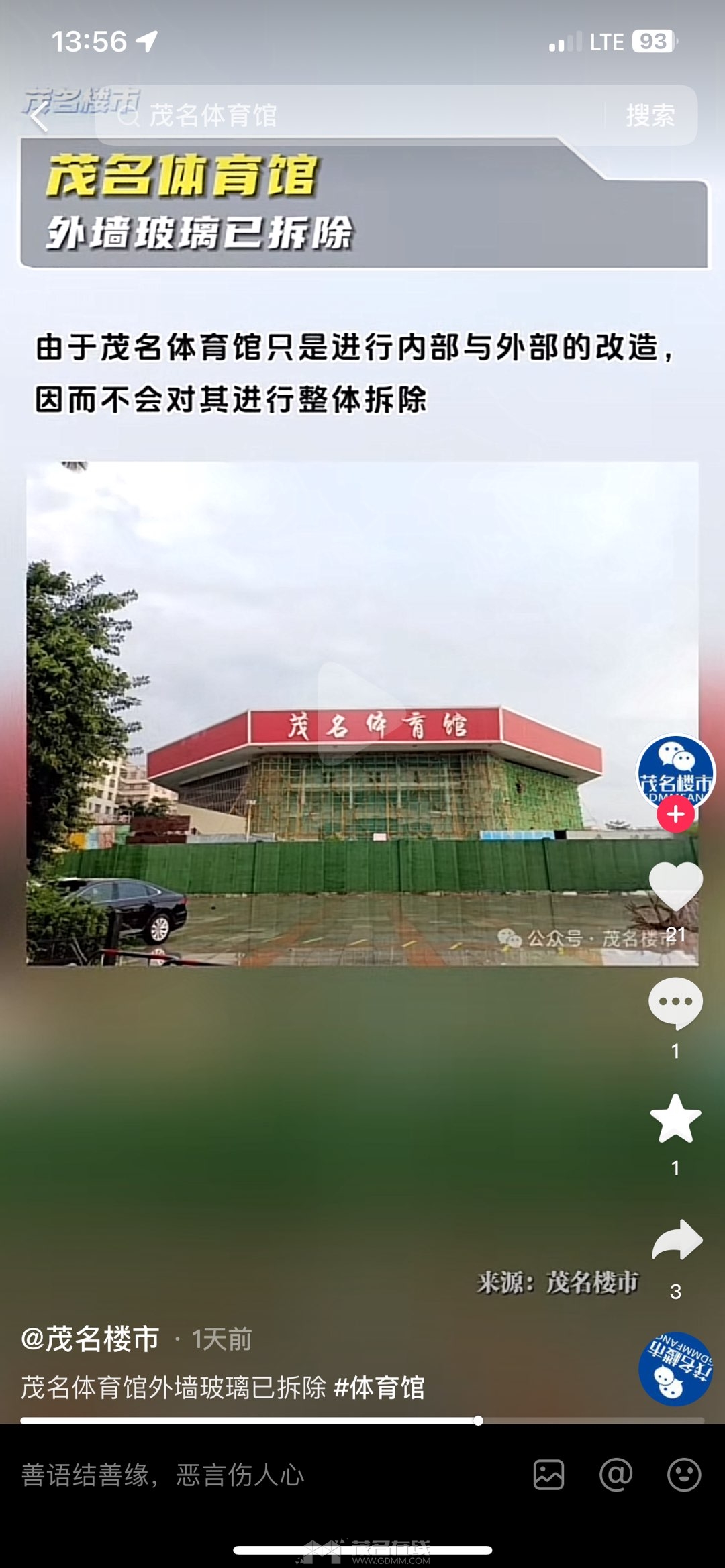Visit the @茂名楼市 author name
This screenshot has width=725, height=1568.
(x=91, y=1339)
